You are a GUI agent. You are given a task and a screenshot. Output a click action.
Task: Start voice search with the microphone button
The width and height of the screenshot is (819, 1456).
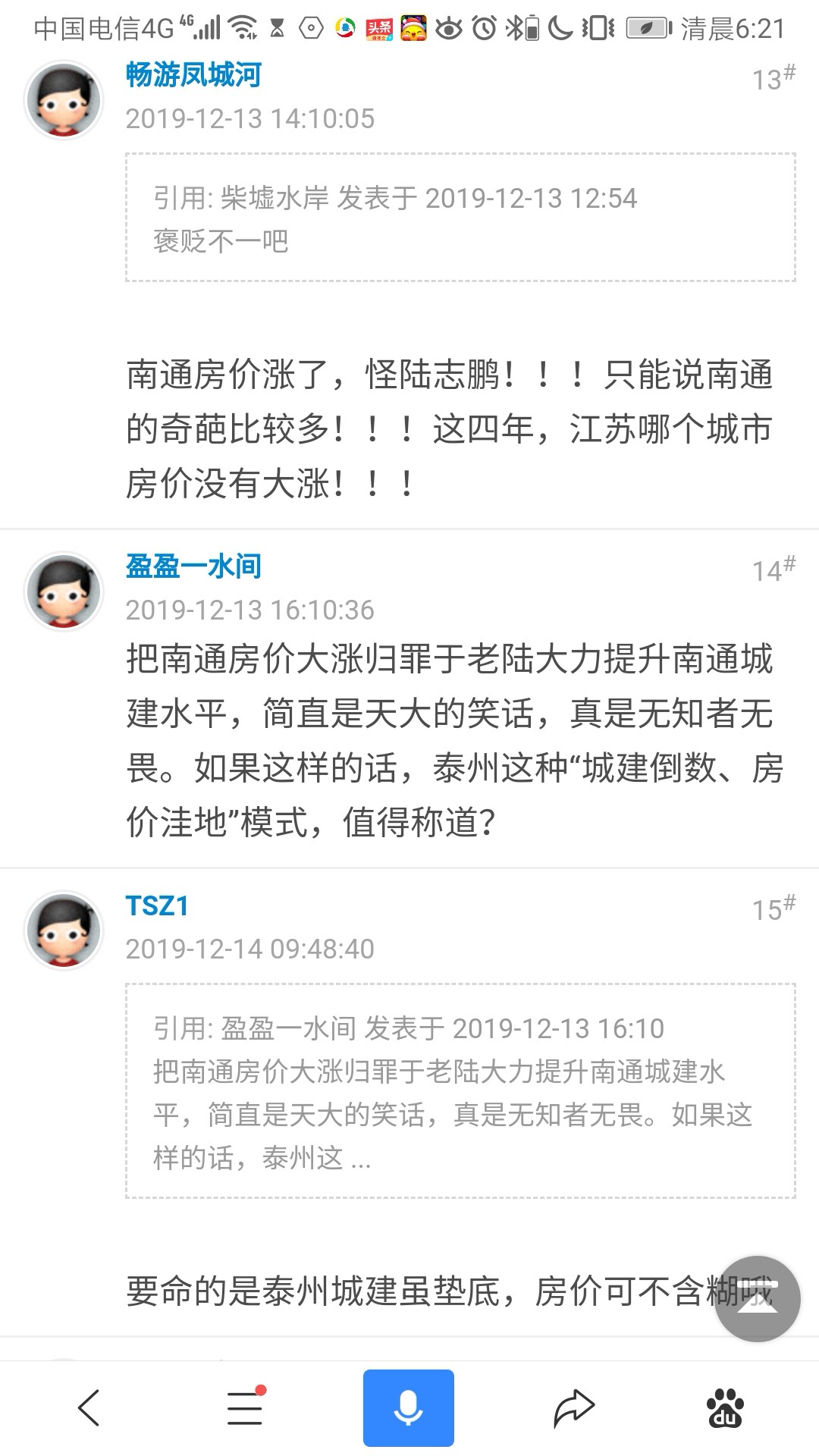(x=408, y=1407)
